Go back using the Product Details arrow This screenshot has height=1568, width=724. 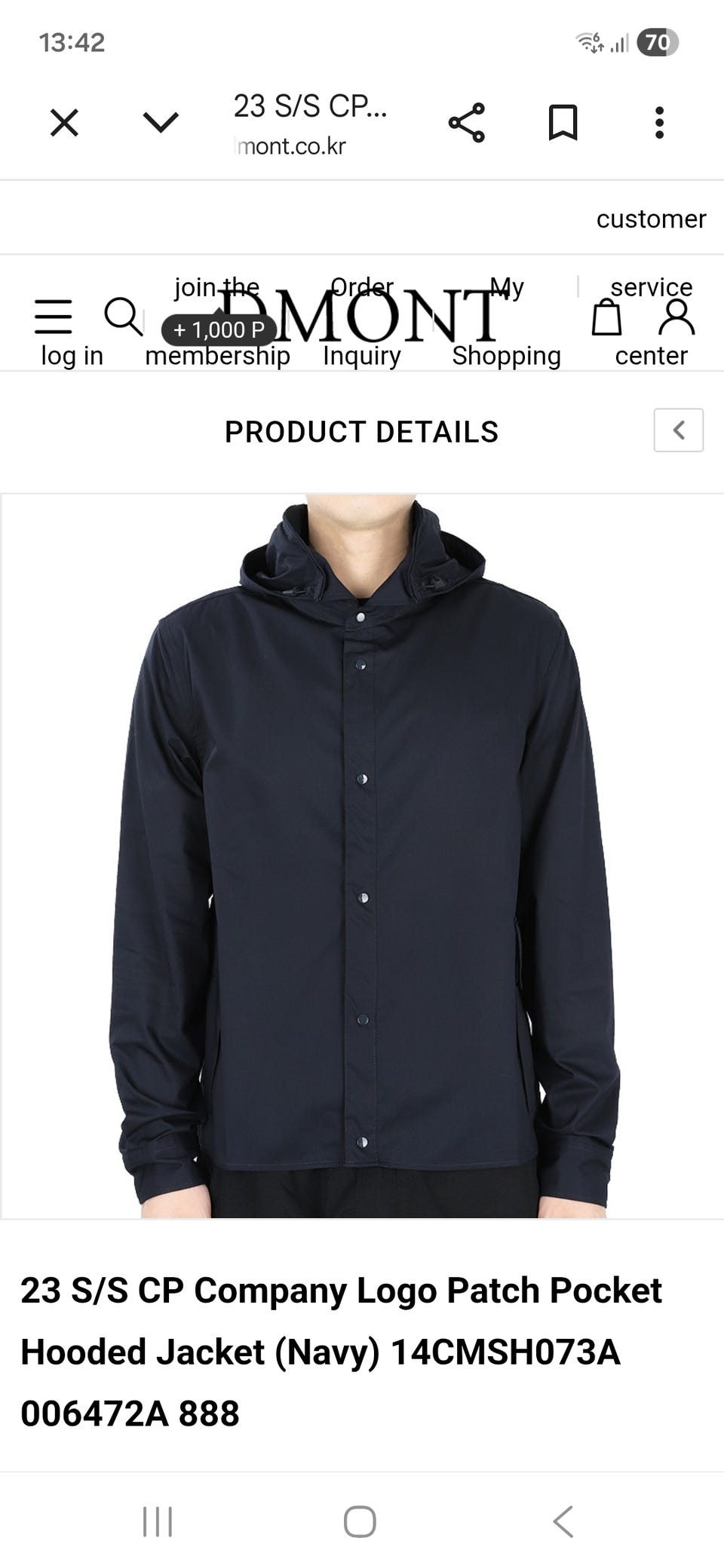pyautogui.click(x=679, y=430)
